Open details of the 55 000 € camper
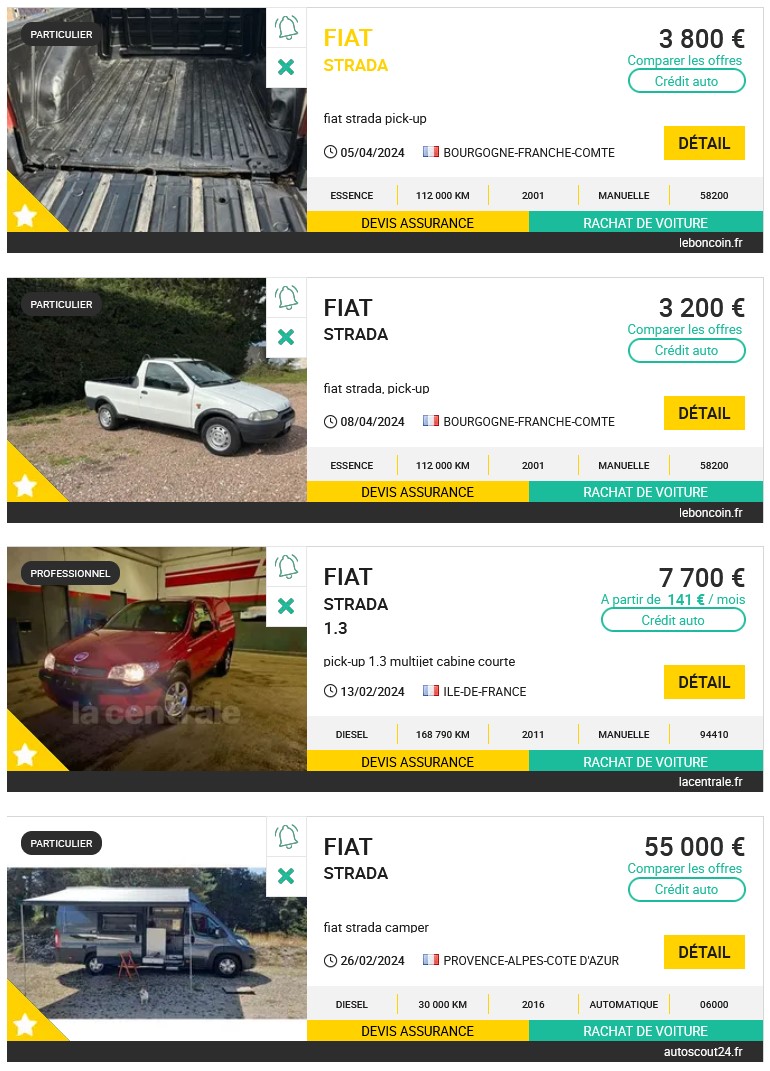 pos(704,952)
